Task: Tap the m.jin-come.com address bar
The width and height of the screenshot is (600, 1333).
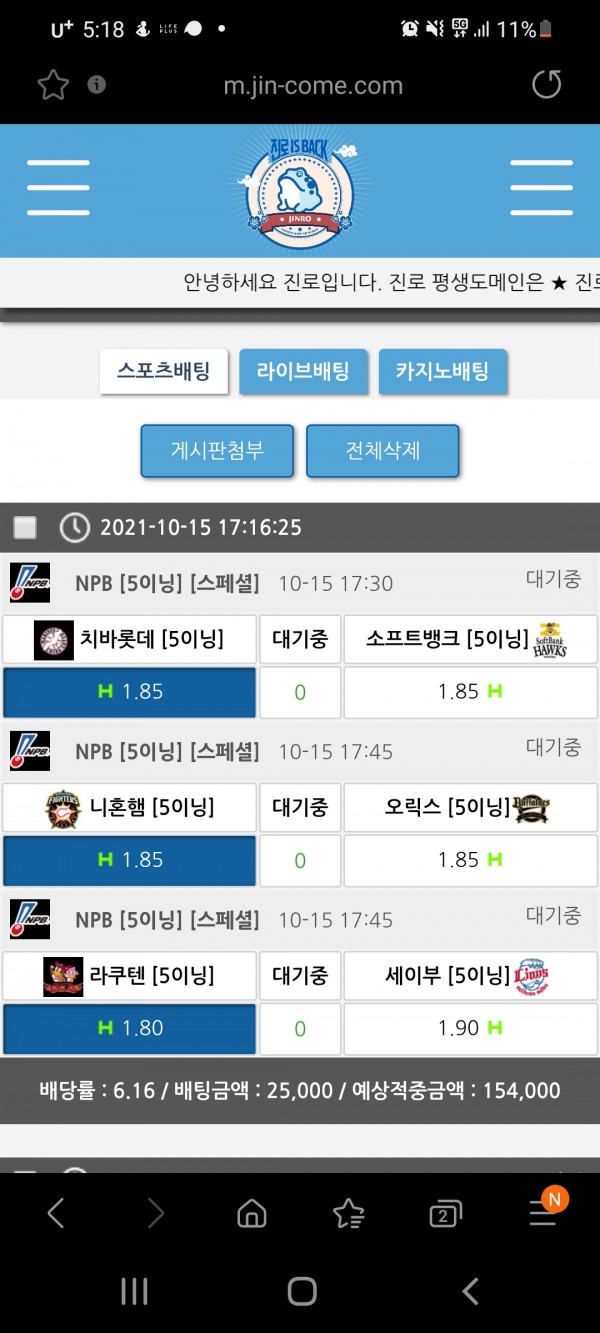Action: coord(312,86)
